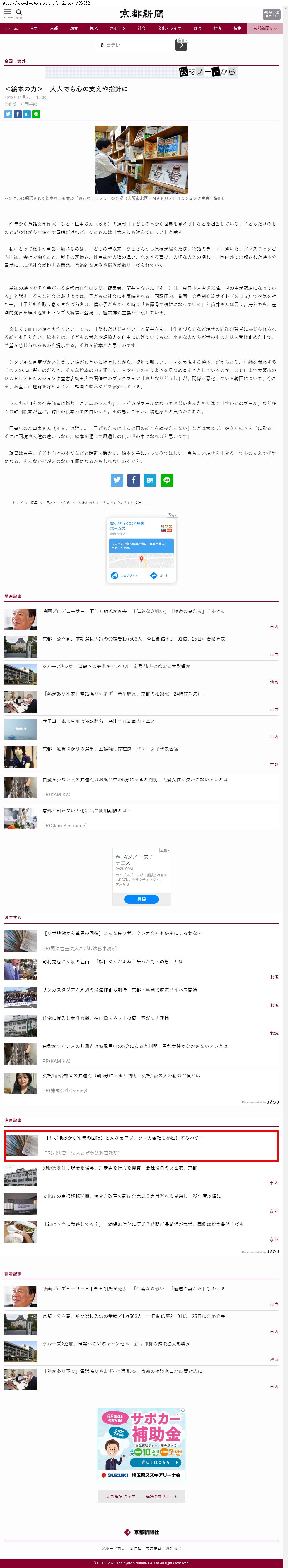Switch to the 滋賀 tab

pyautogui.click(x=74, y=29)
